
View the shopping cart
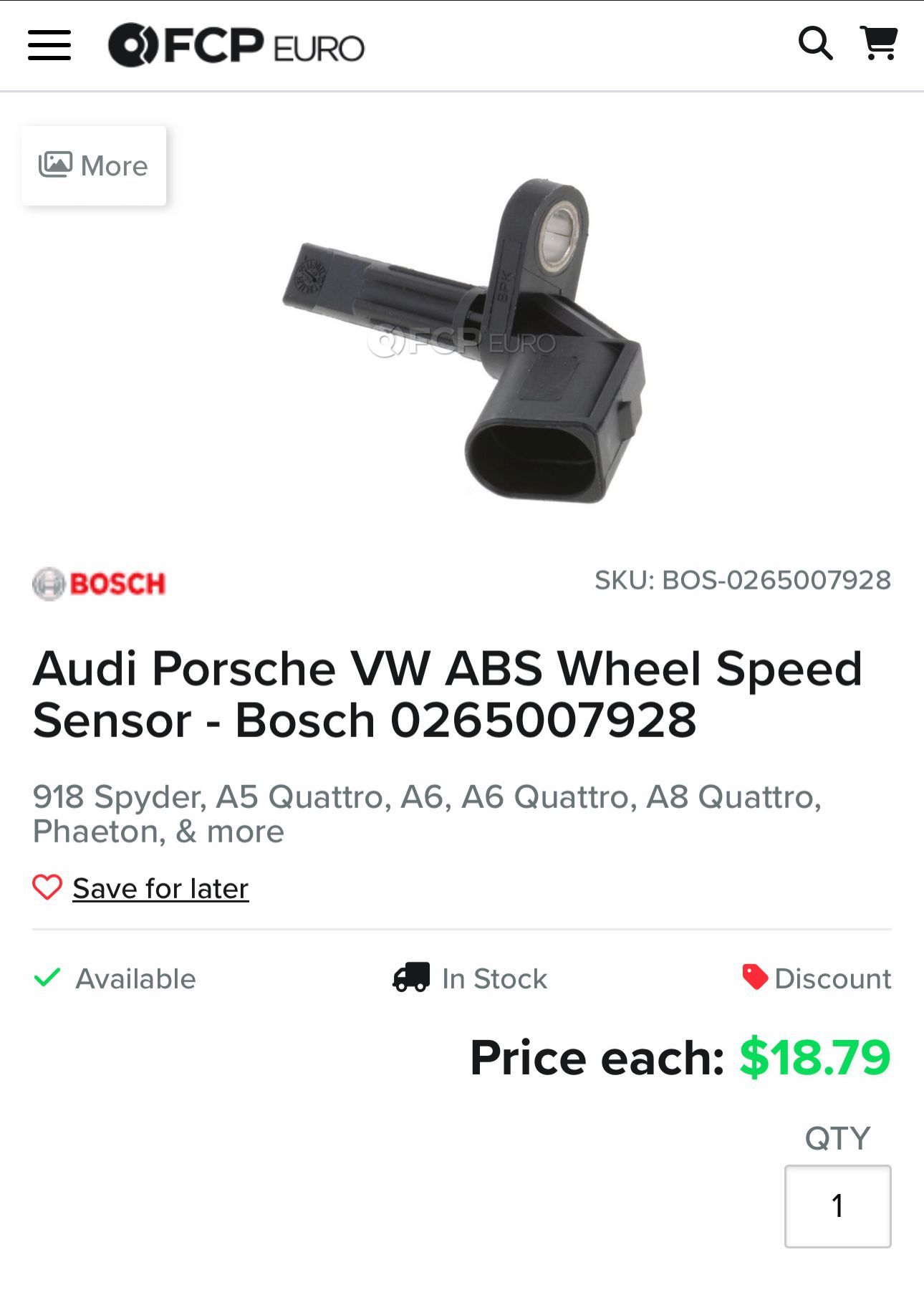tap(878, 44)
